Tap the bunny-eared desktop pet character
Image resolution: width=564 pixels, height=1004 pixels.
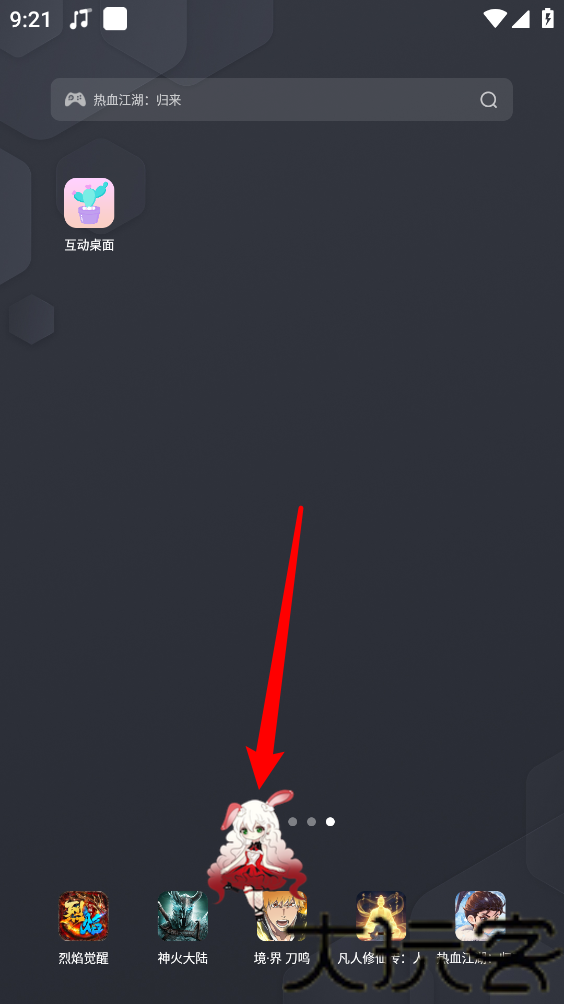tap(257, 845)
